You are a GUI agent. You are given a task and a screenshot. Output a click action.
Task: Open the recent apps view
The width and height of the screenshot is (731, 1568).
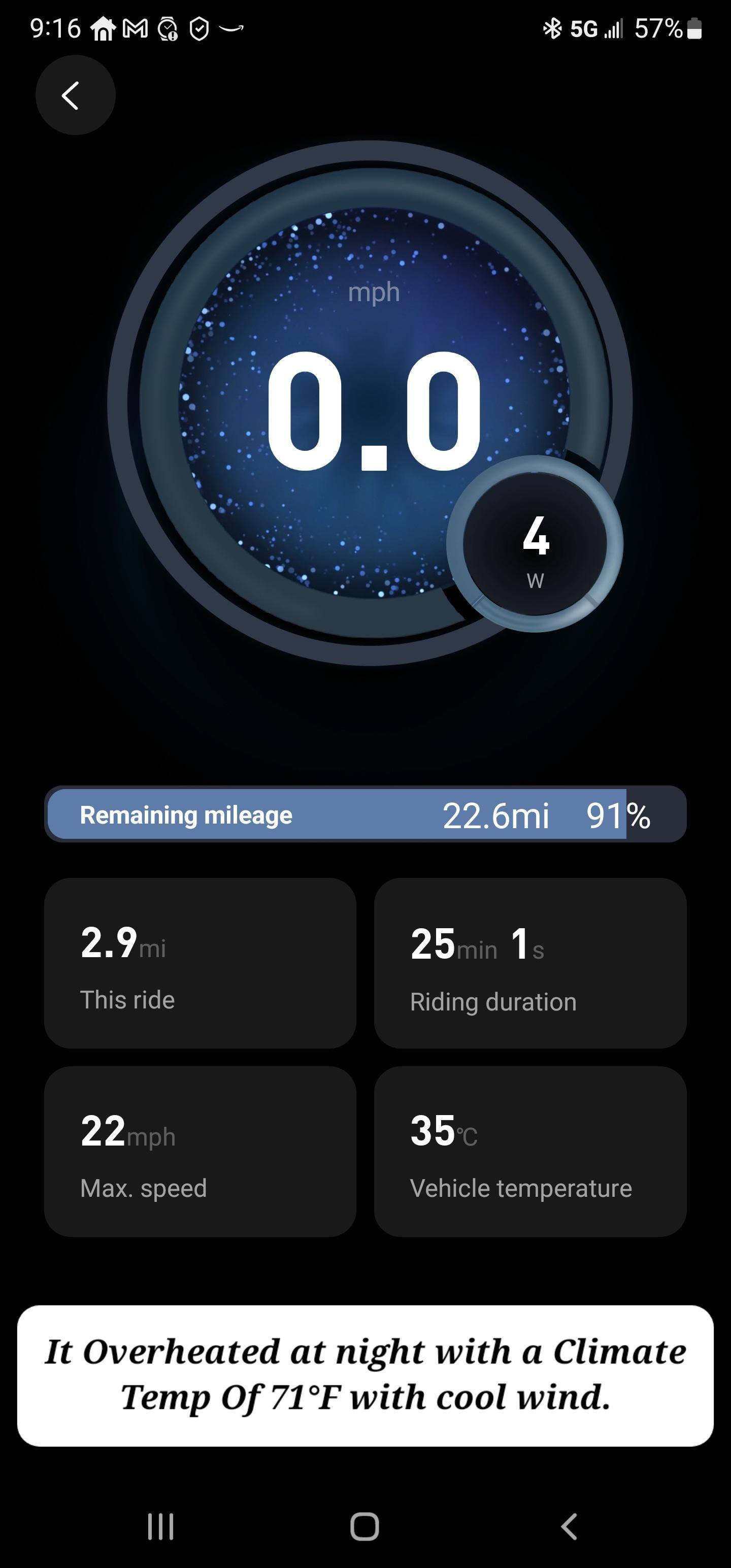pos(161,1526)
